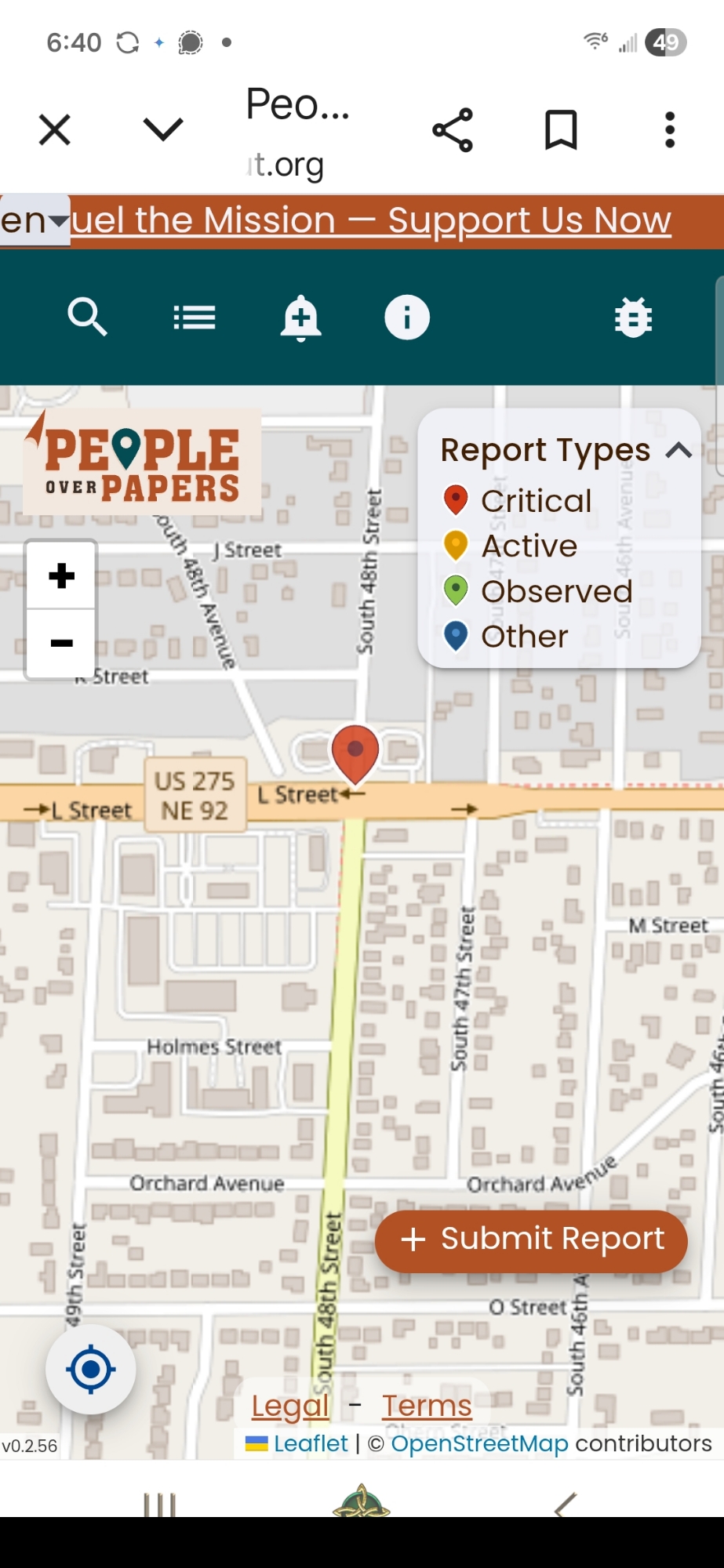Image resolution: width=724 pixels, height=1568 pixels.
Task: Open the info icon
Action: [407, 318]
